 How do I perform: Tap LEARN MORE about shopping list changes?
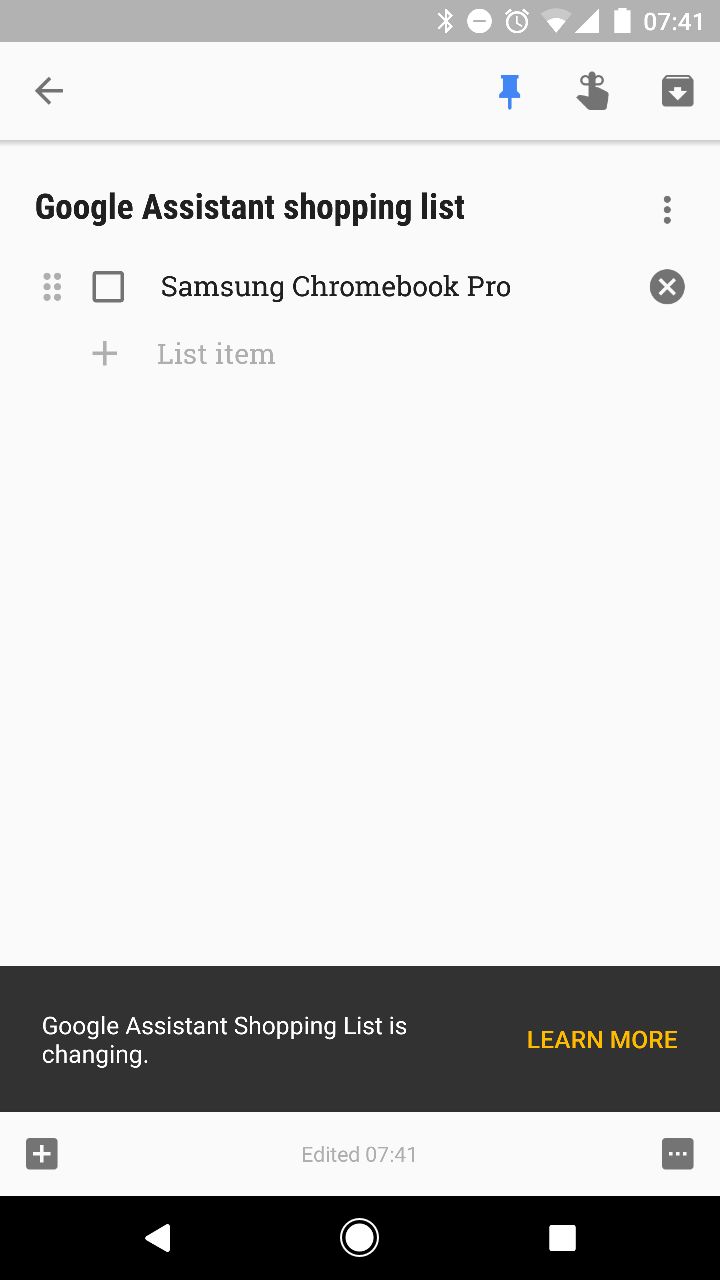(602, 1040)
